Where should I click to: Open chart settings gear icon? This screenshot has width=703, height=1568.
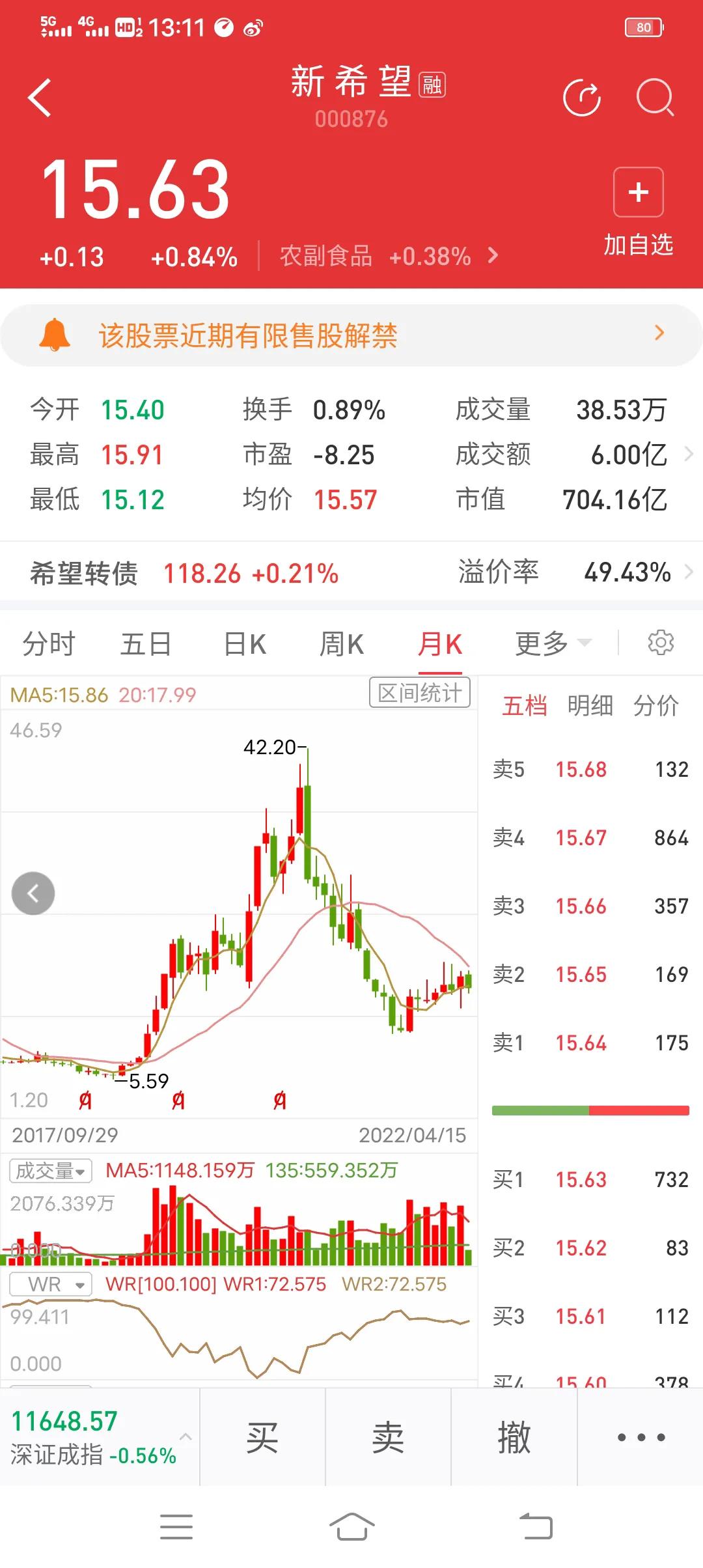pyautogui.click(x=660, y=643)
